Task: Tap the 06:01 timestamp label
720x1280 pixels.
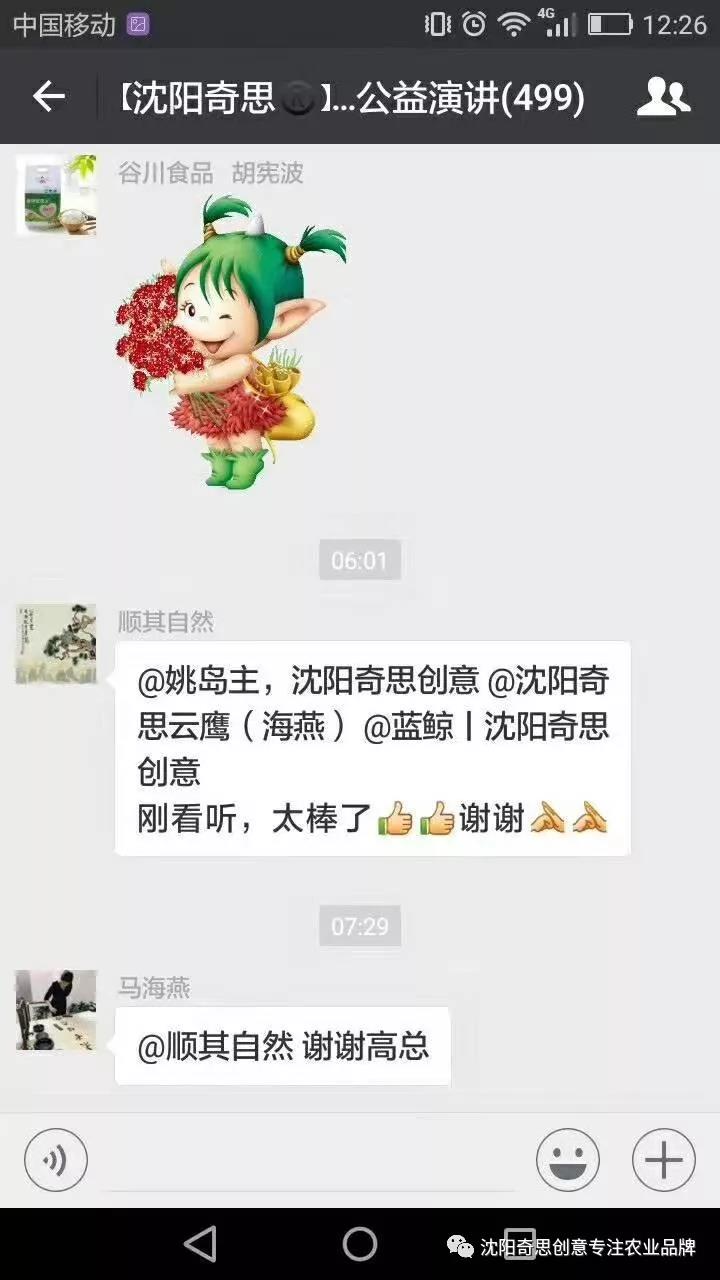Action: click(x=360, y=561)
